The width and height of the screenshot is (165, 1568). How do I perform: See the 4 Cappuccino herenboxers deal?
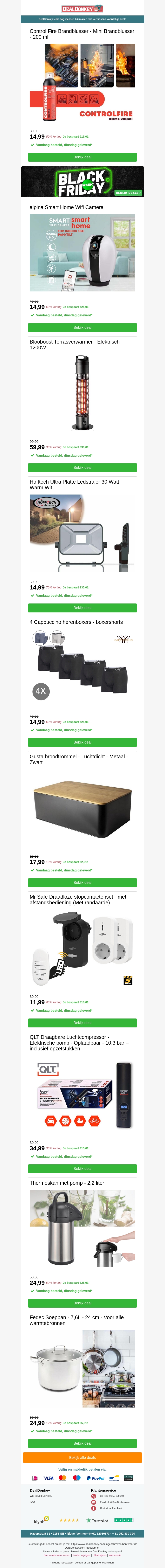click(x=82, y=742)
